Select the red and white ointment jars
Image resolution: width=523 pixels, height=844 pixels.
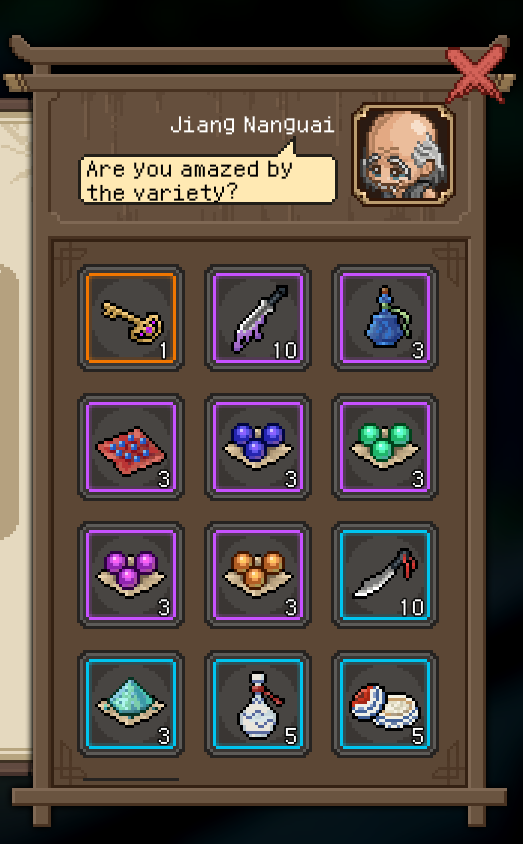coord(385,704)
